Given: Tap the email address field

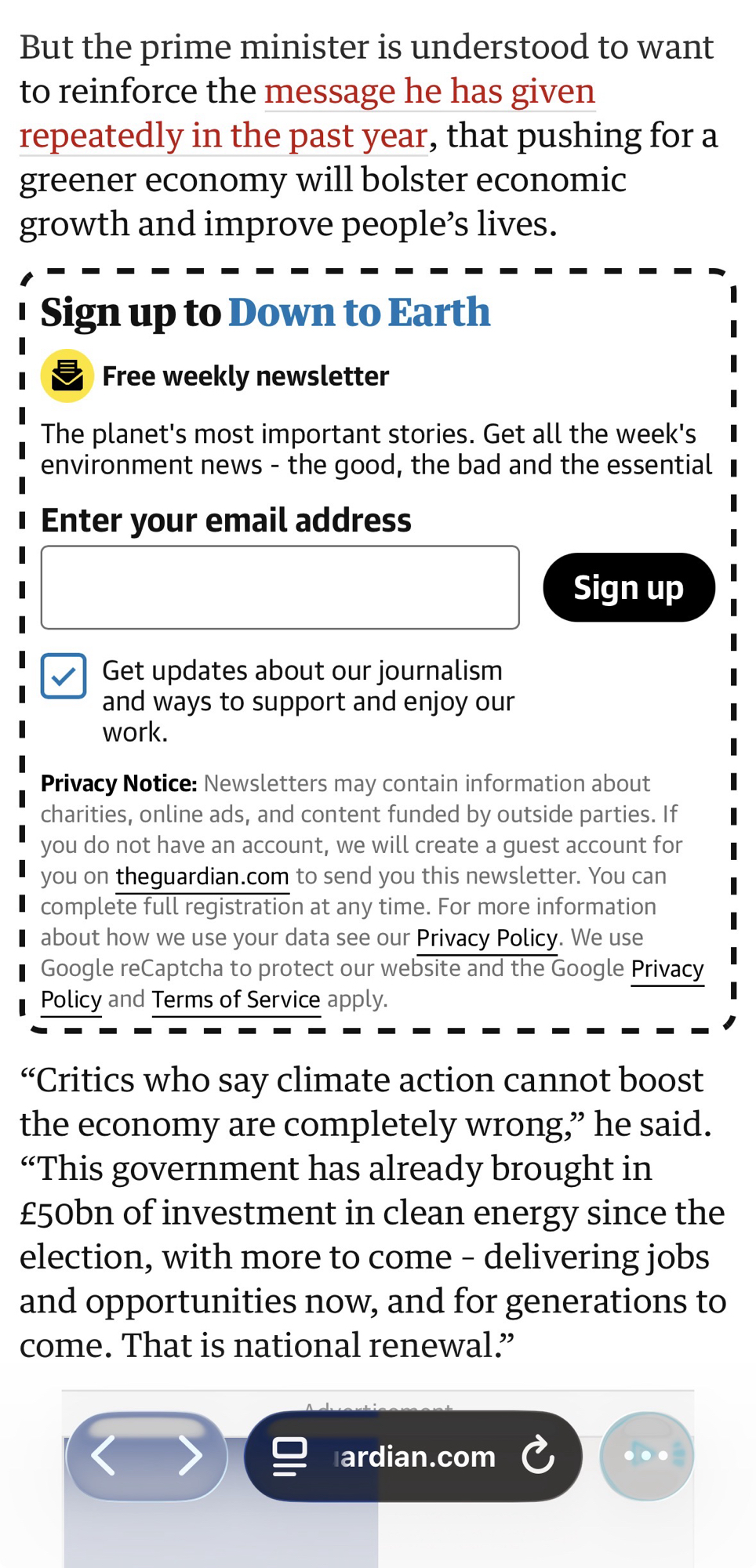Looking at the screenshot, I should (280, 587).
